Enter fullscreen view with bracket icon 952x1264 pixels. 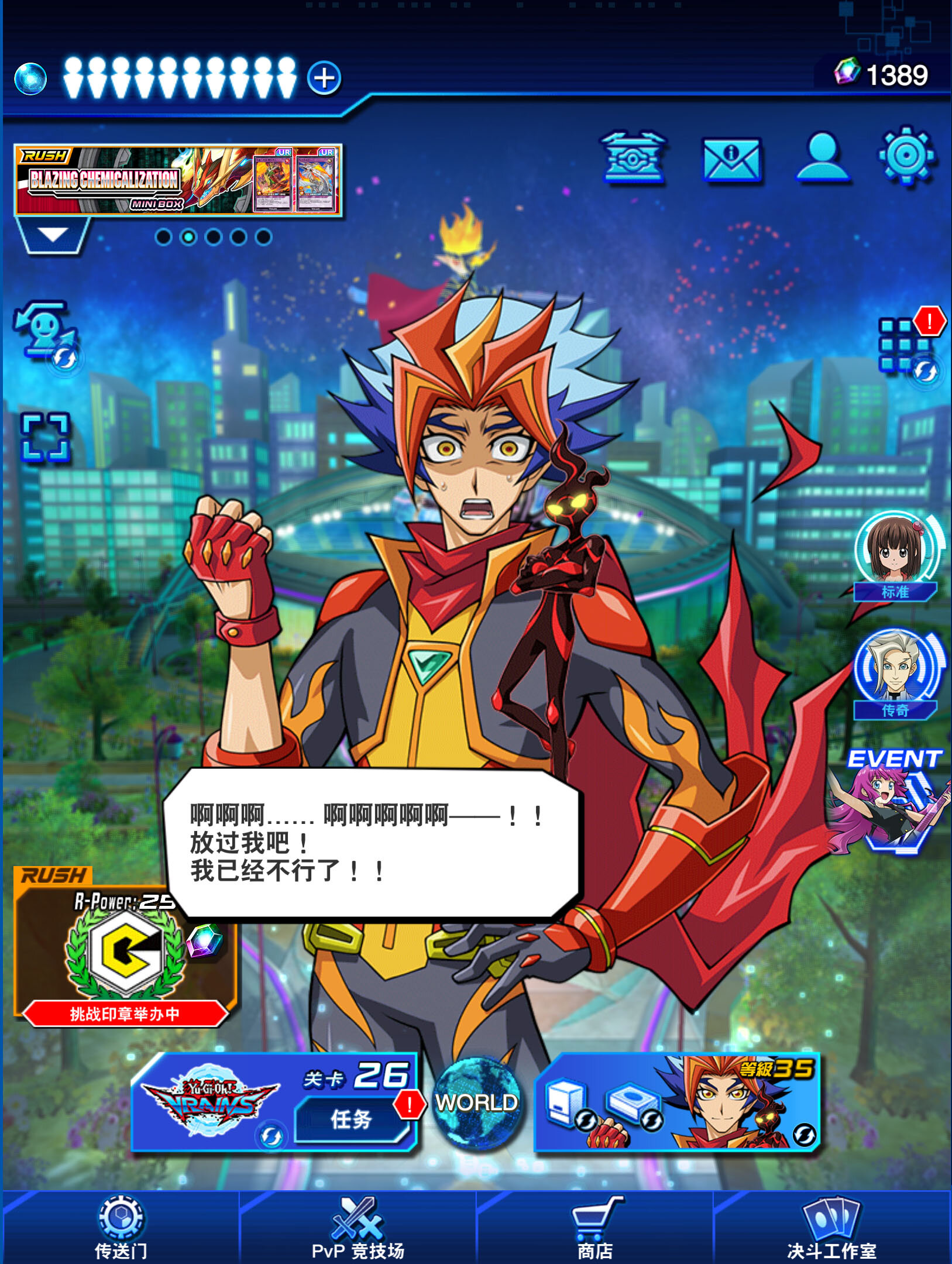(46, 437)
